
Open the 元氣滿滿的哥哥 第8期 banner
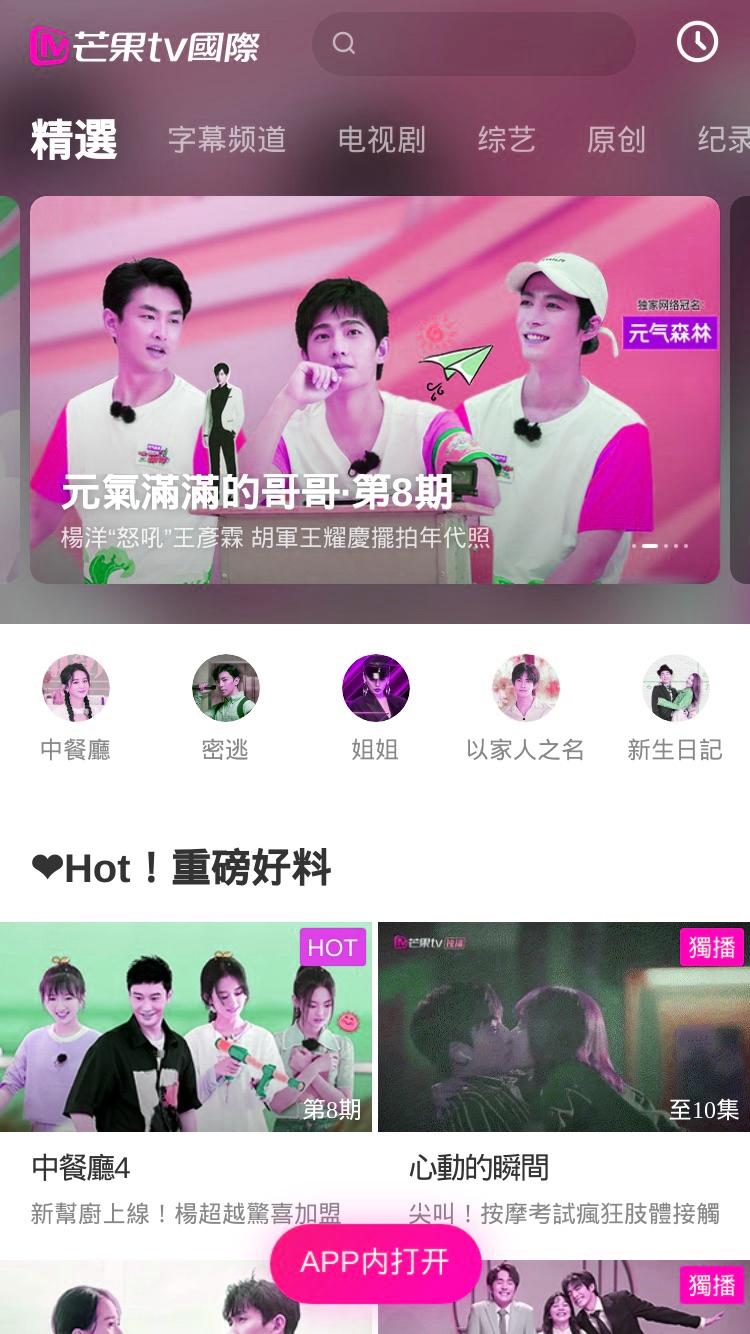[375, 390]
